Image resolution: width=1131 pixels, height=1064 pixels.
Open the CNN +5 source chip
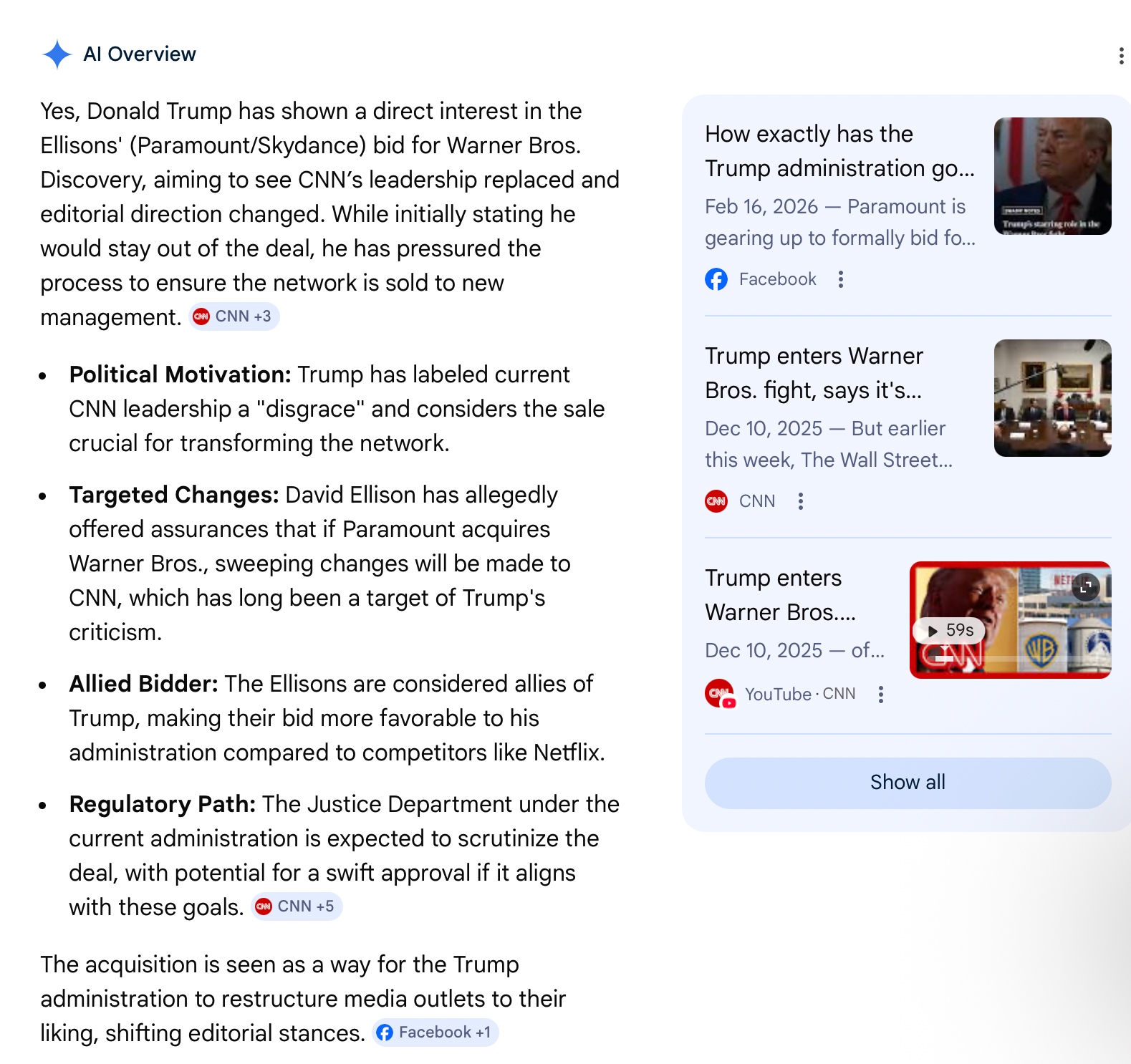click(297, 906)
